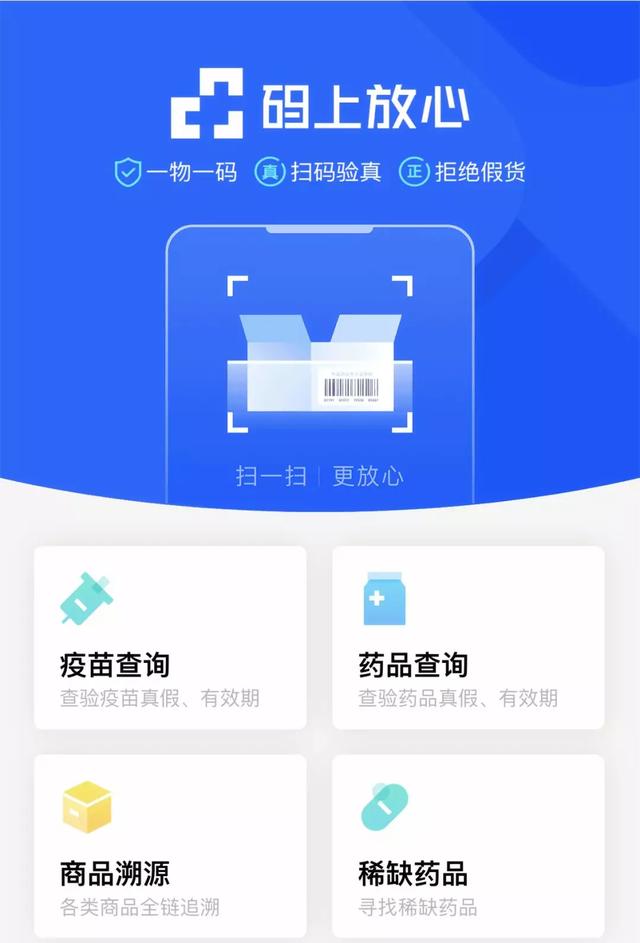Screen dimensions: 640x943
Task: Open 疫苗查询 vaccine lookup card
Action: (170, 638)
